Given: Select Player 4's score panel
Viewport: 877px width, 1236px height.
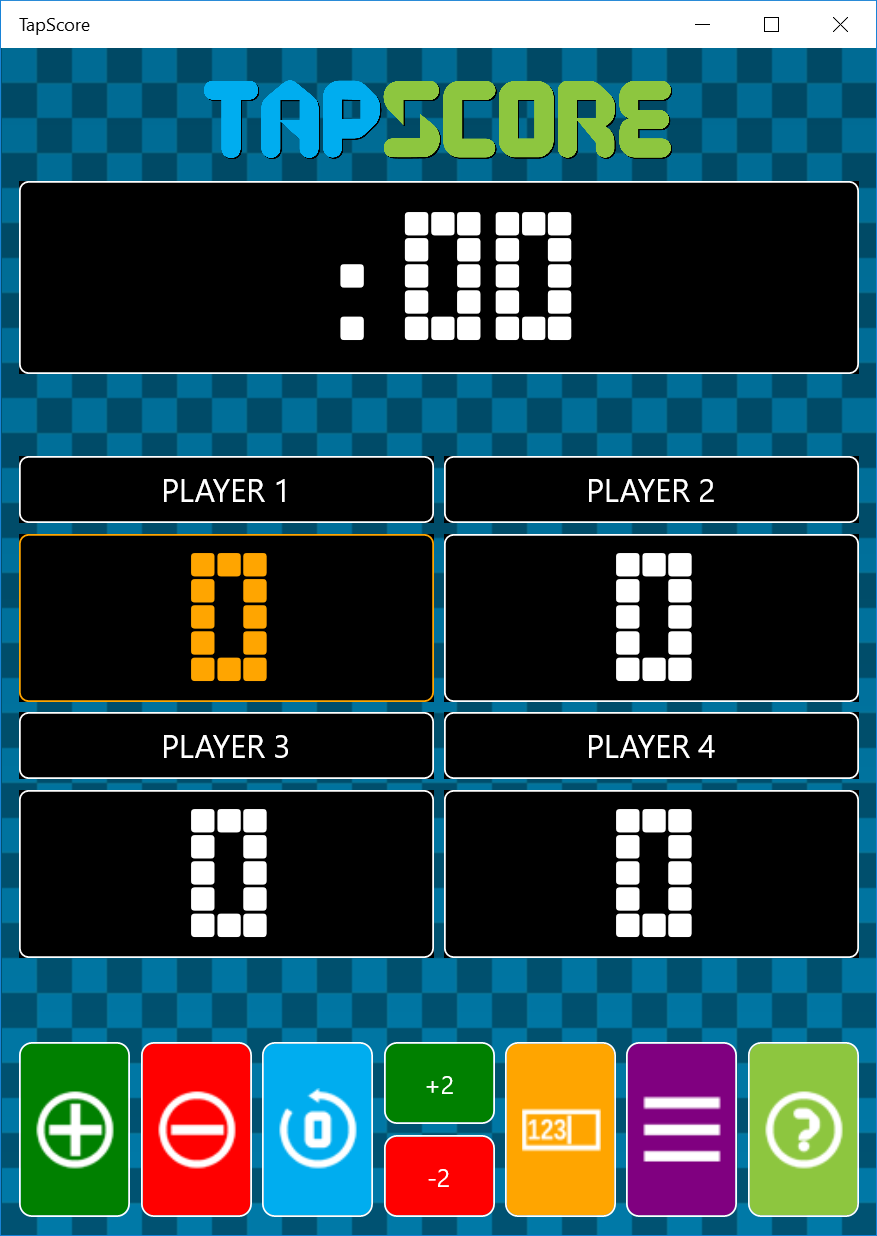Looking at the screenshot, I should point(651,874).
